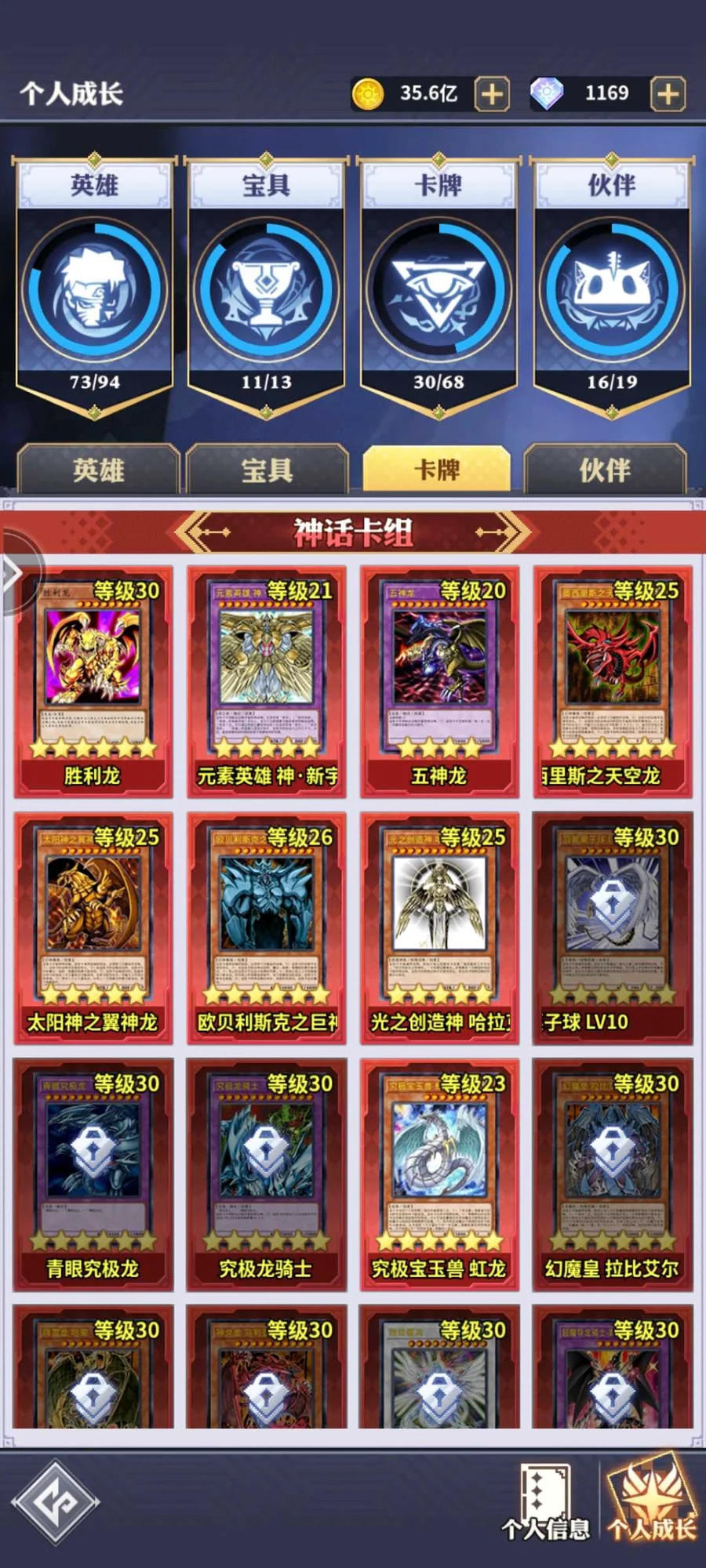Viewport: 706px width, 1568px height.
Task: Add more diamonds with plus button
Action: pyautogui.click(x=668, y=94)
